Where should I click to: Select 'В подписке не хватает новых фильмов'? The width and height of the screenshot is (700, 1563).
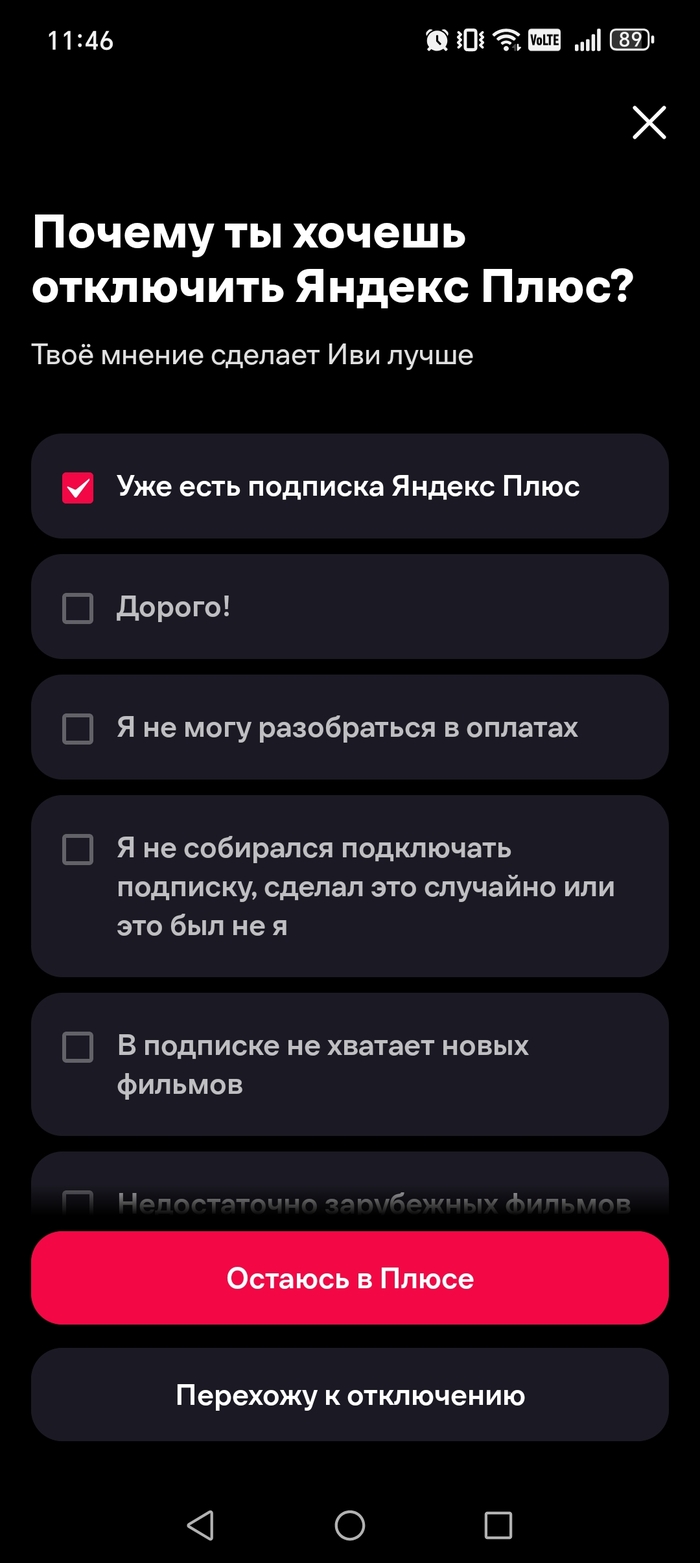[x=78, y=1047]
